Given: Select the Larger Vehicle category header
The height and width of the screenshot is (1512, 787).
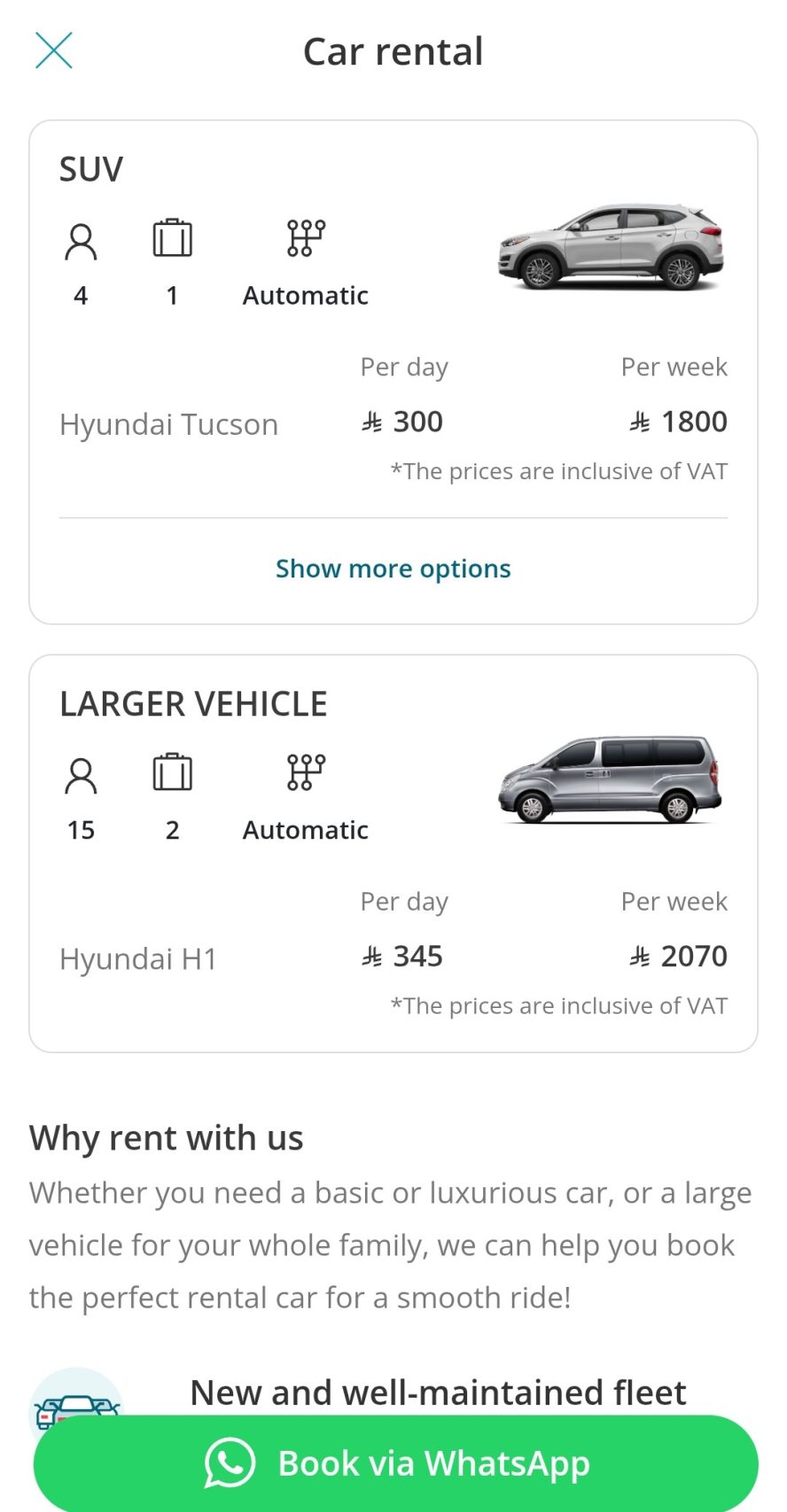Looking at the screenshot, I should coord(193,702).
